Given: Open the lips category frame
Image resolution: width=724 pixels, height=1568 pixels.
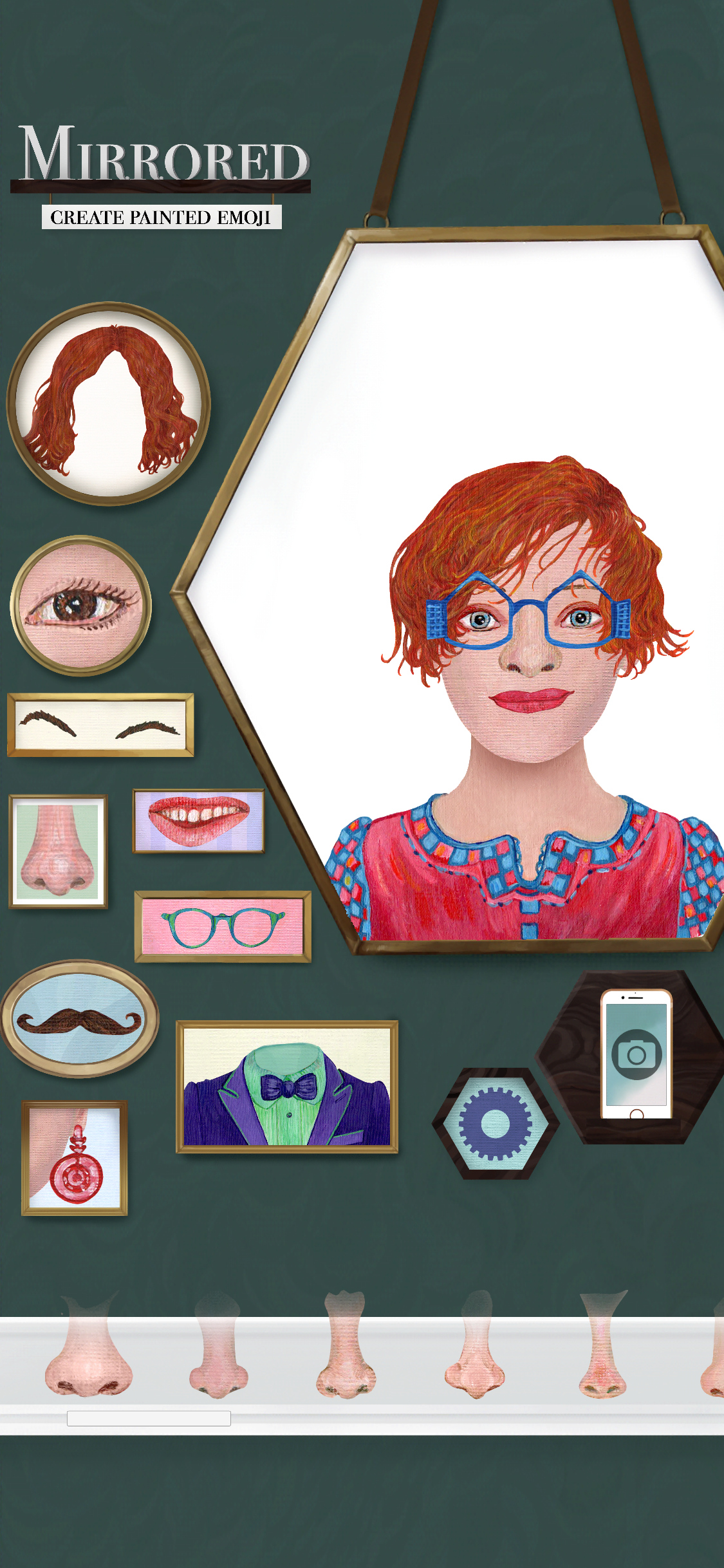Looking at the screenshot, I should (198, 821).
